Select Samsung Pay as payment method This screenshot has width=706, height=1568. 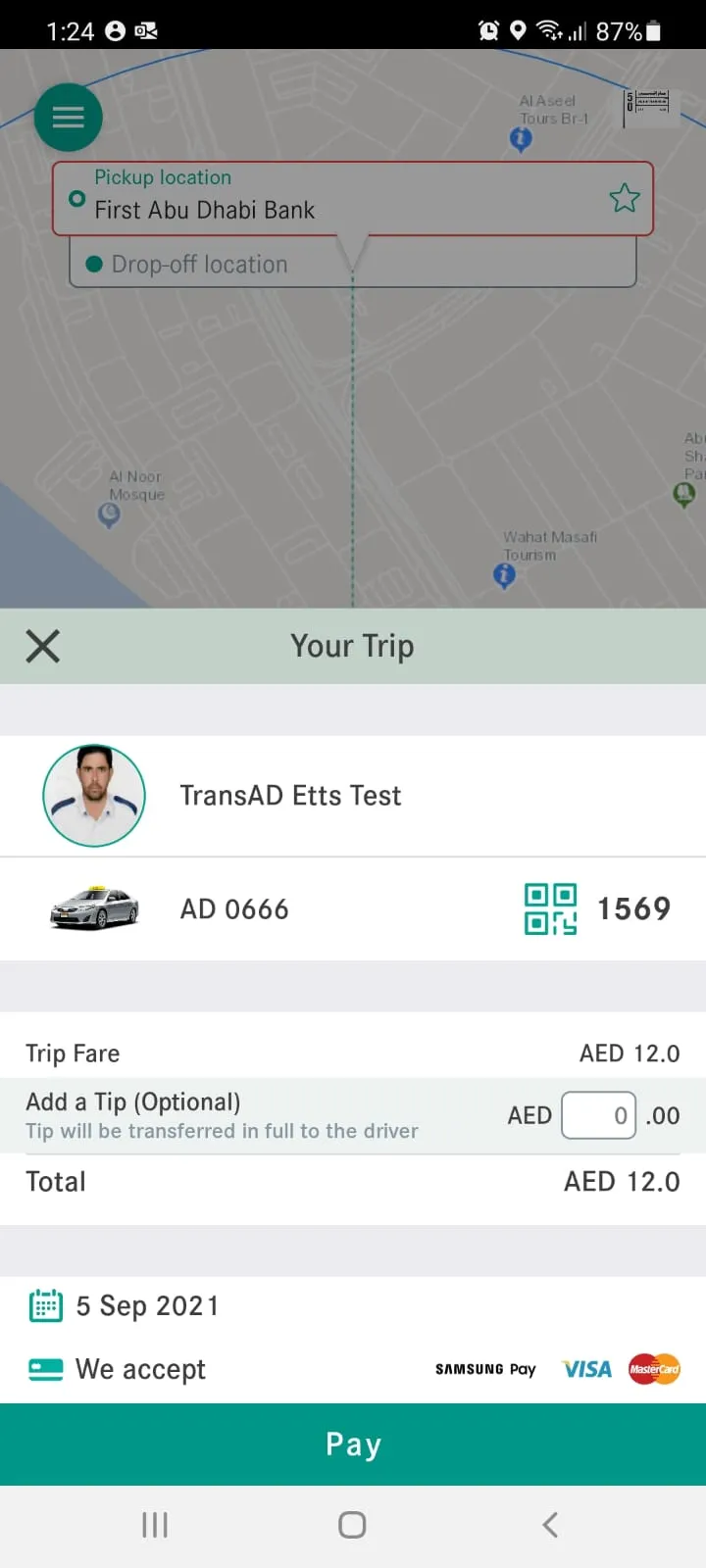pyautogui.click(x=485, y=1369)
